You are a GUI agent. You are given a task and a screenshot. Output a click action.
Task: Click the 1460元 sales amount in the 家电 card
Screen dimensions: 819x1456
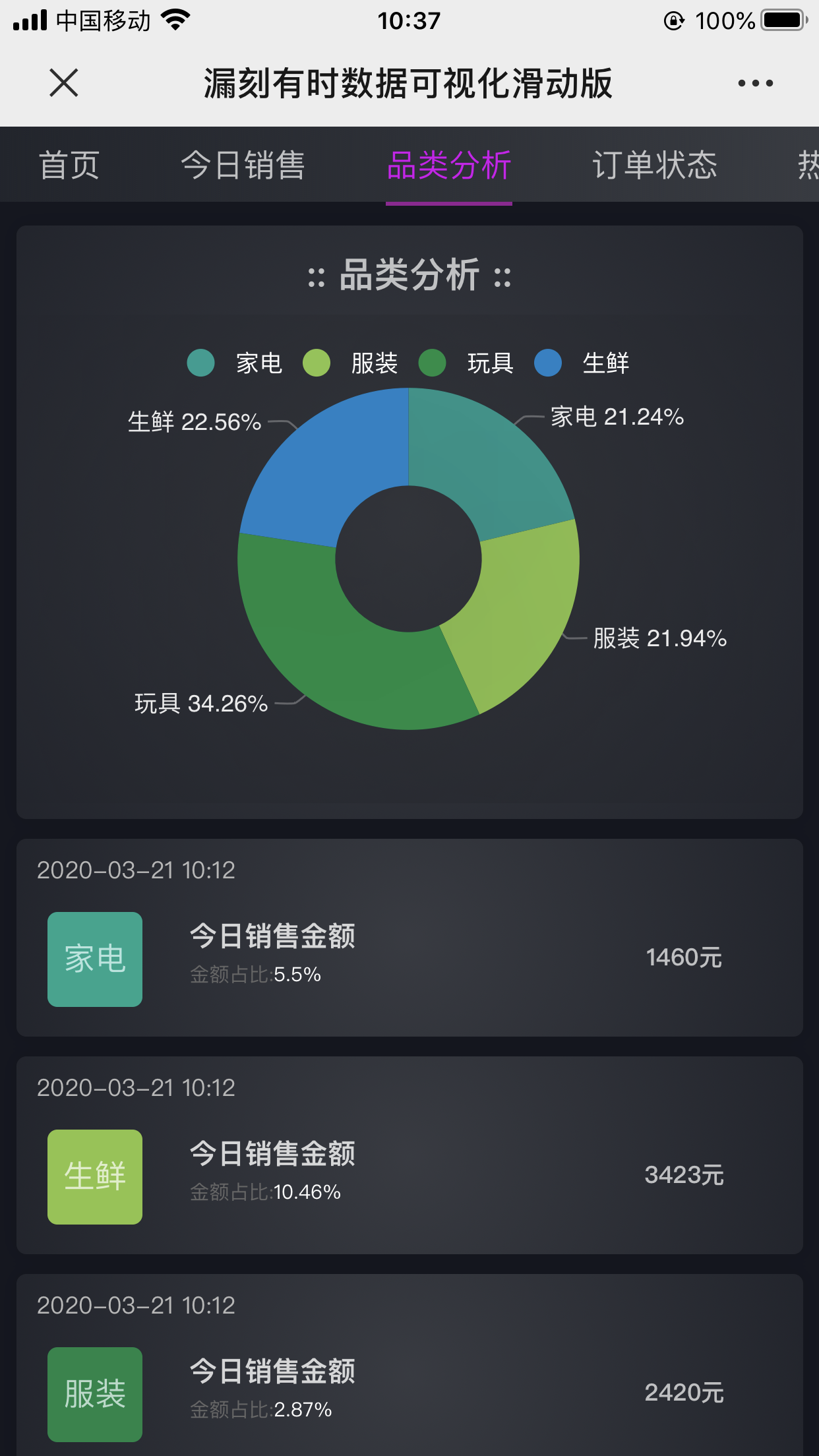(x=684, y=959)
